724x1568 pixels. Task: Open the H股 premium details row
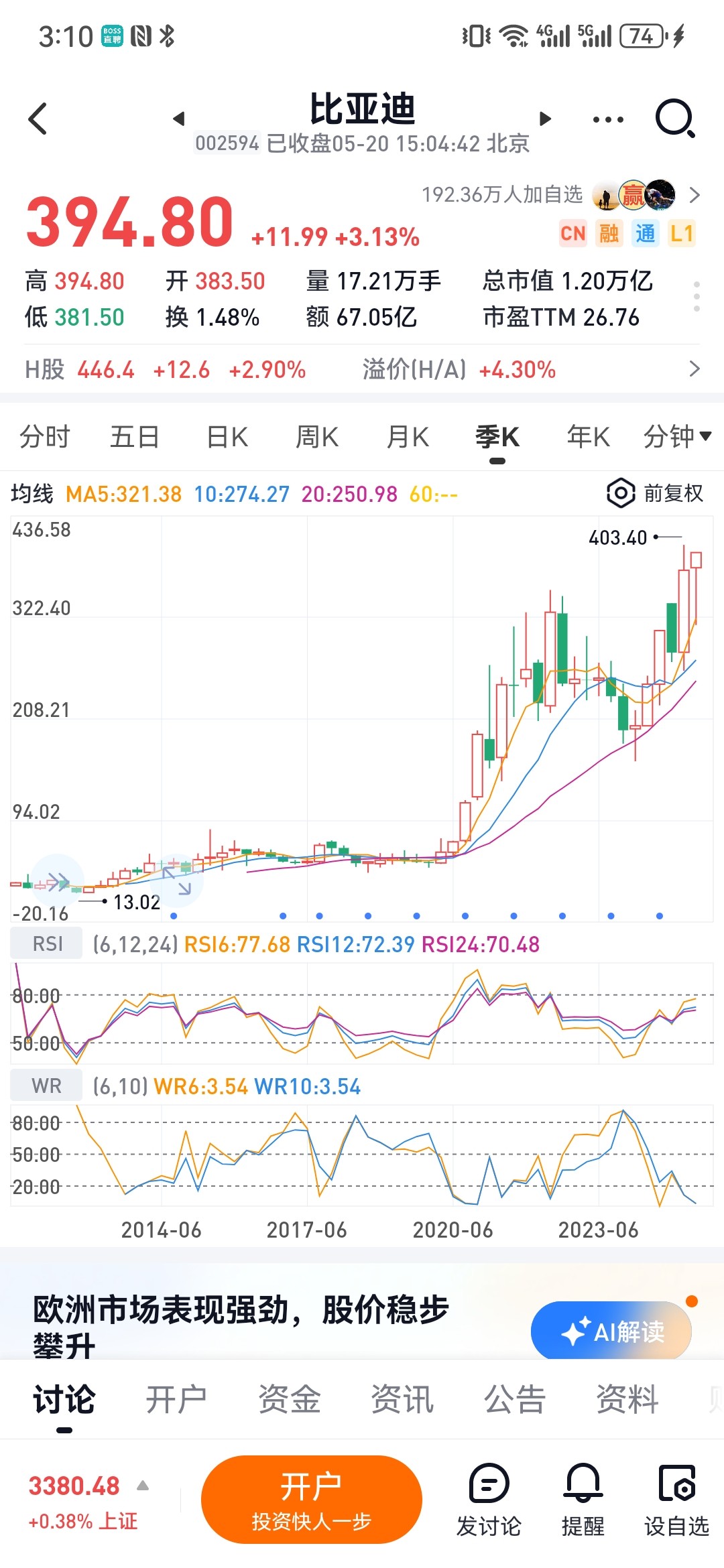point(362,369)
